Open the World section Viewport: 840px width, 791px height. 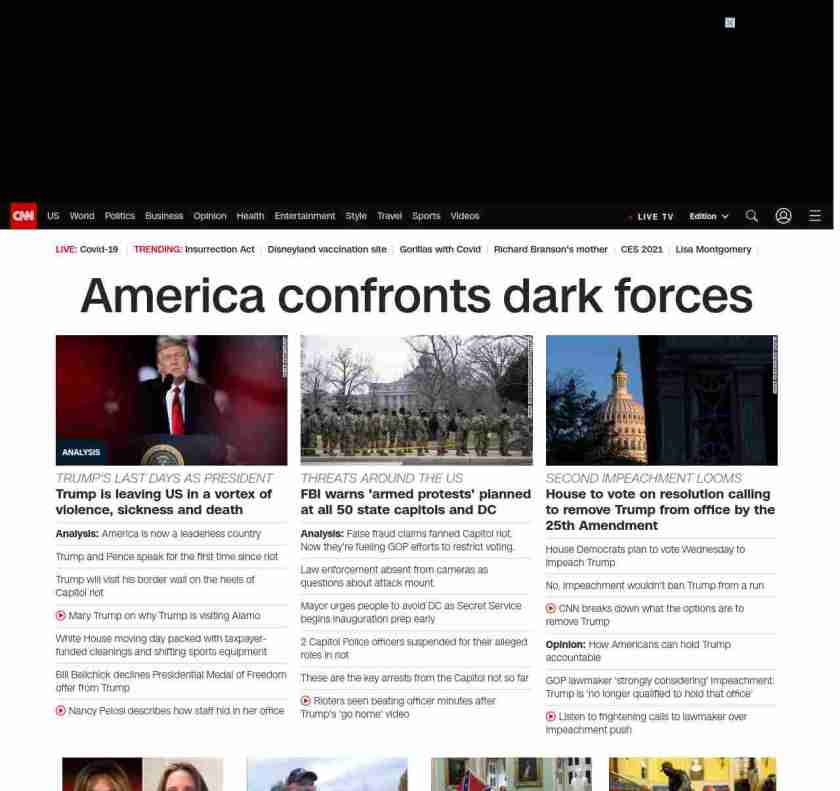(82, 216)
